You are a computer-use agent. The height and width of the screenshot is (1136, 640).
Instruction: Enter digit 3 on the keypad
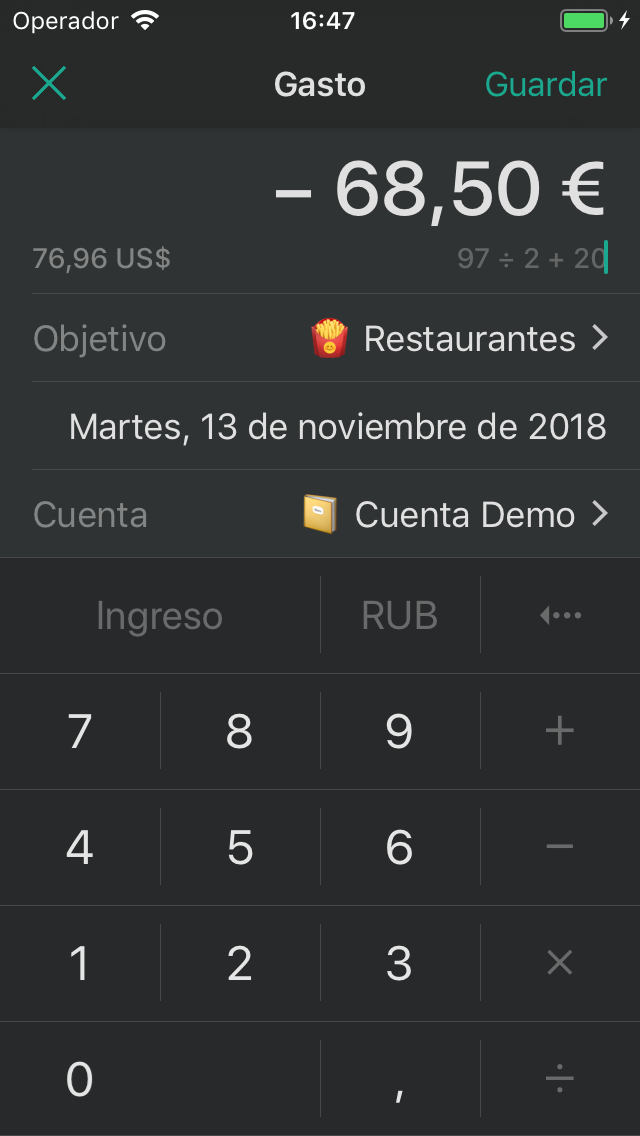400,964
